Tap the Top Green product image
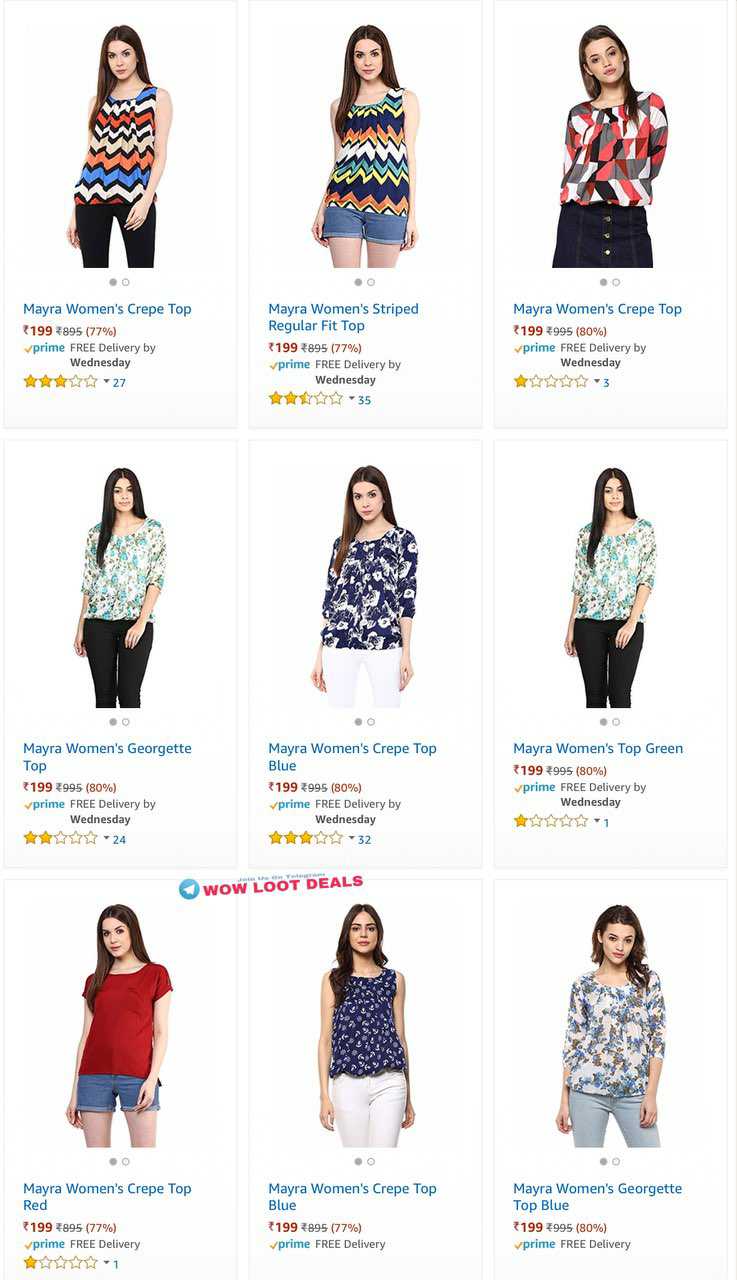The height and width of the screenshot is (1280, 737). (x=611, y=587)
